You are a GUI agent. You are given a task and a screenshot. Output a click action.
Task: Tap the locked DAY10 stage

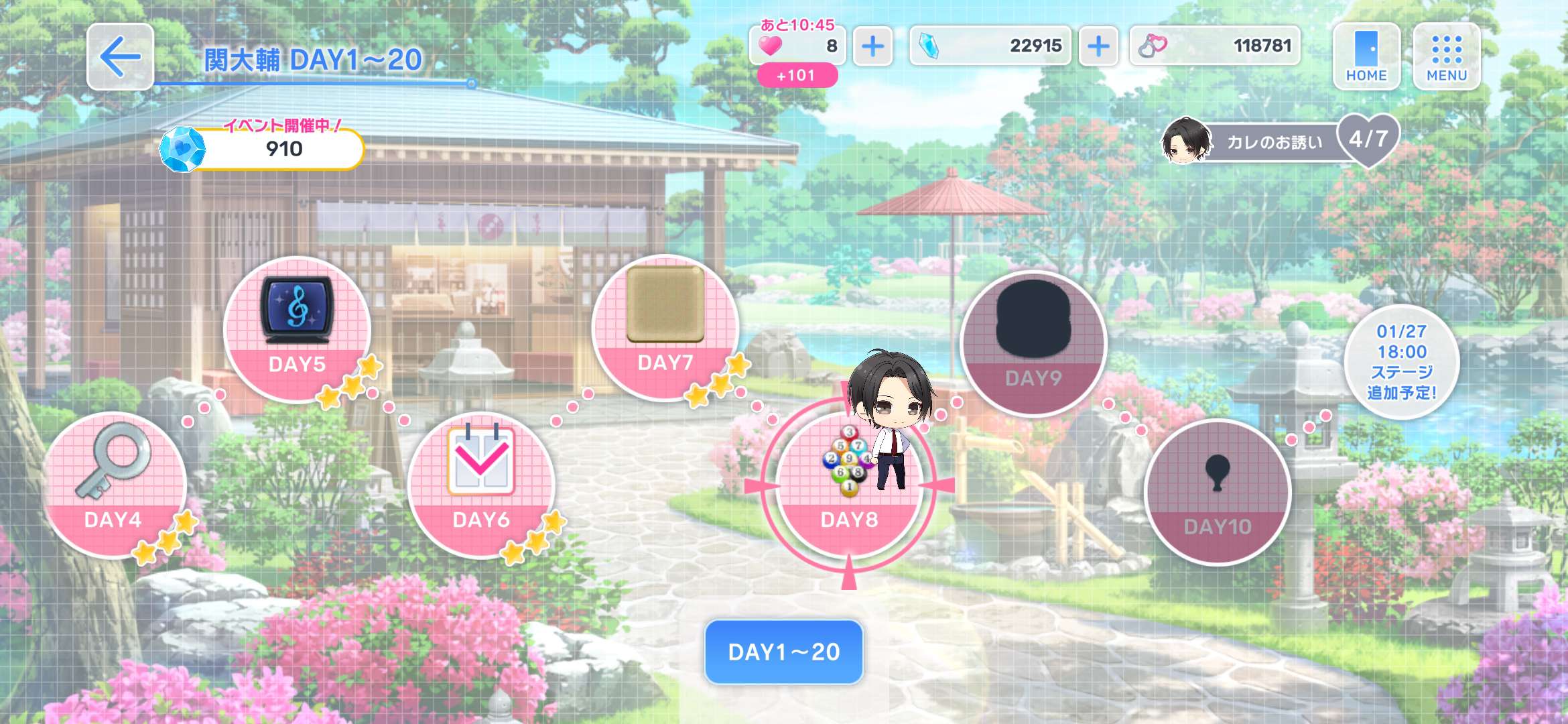pos(1218,493)
